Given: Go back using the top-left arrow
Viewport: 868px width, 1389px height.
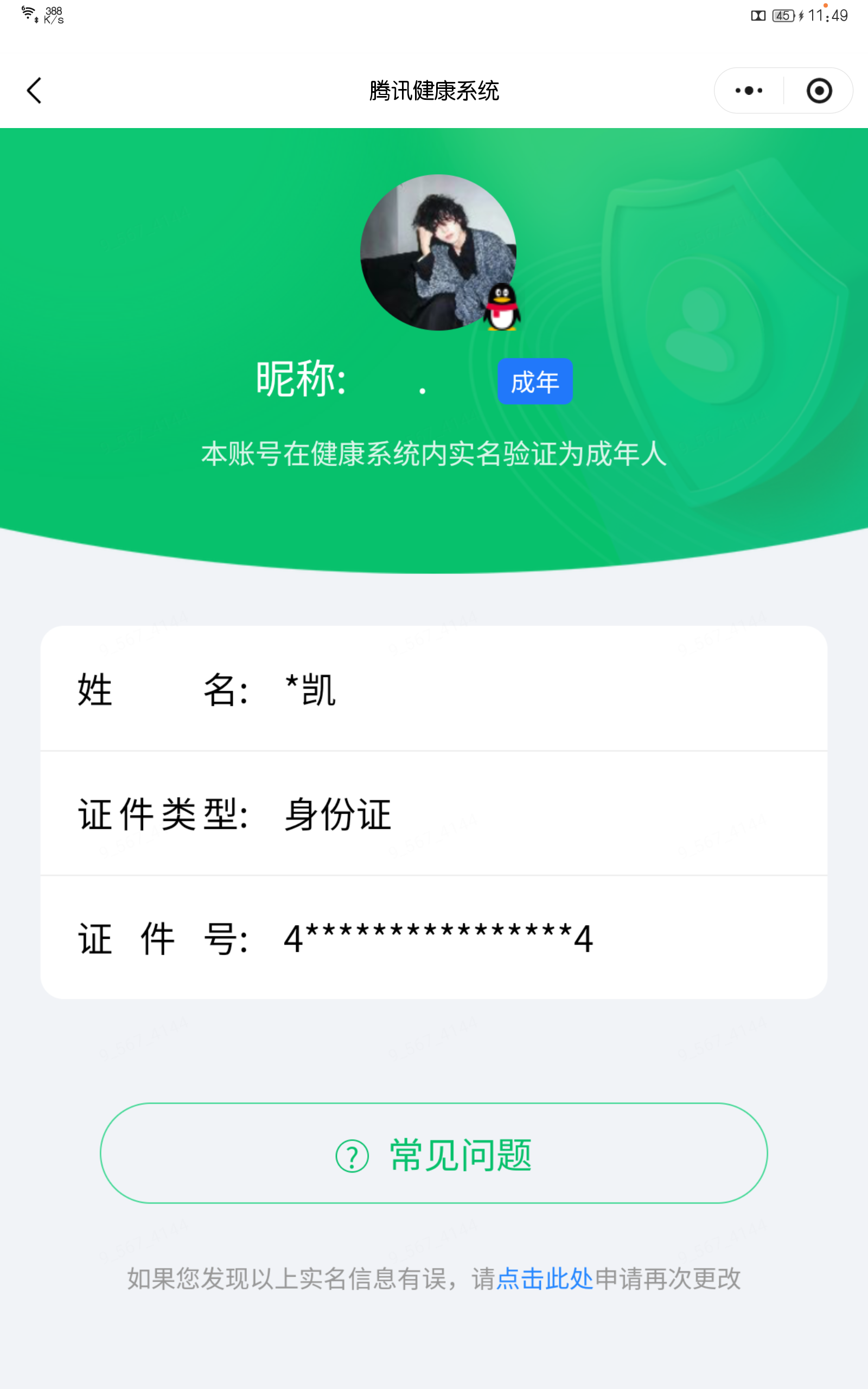Looking at the screenshot, I should pos(34,91).
